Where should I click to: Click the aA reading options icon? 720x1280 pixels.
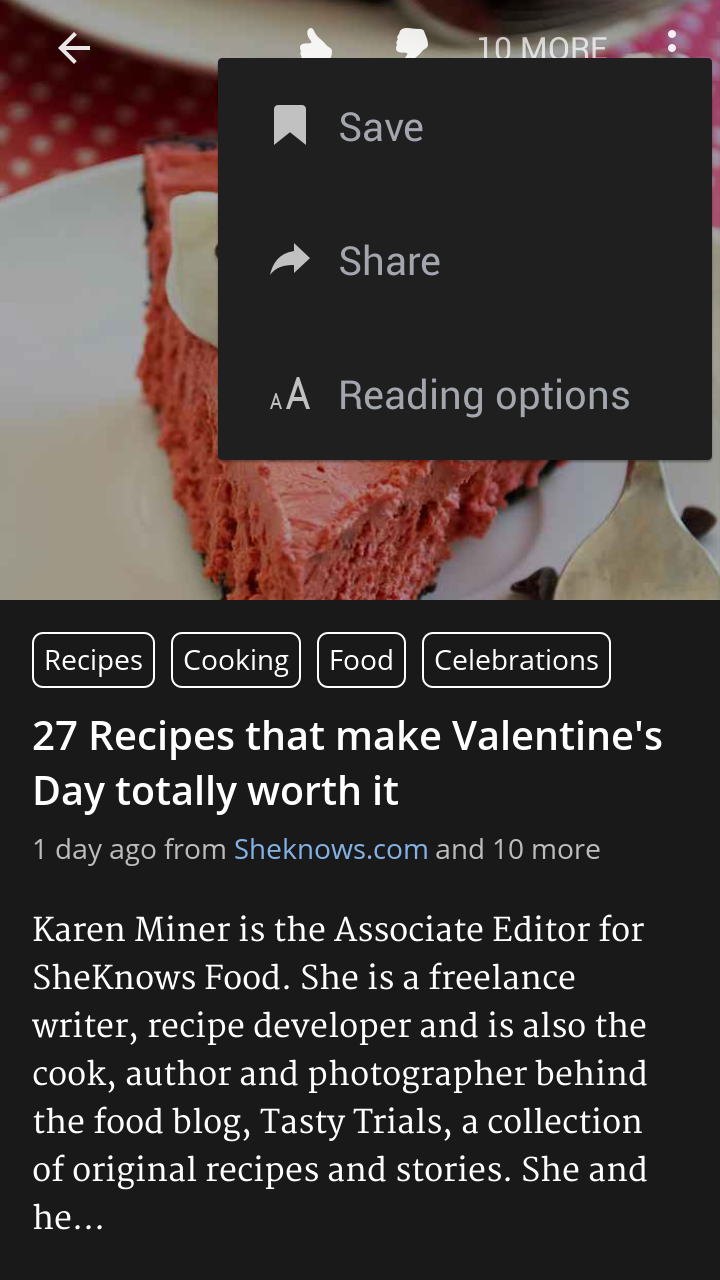coord(290,394)
